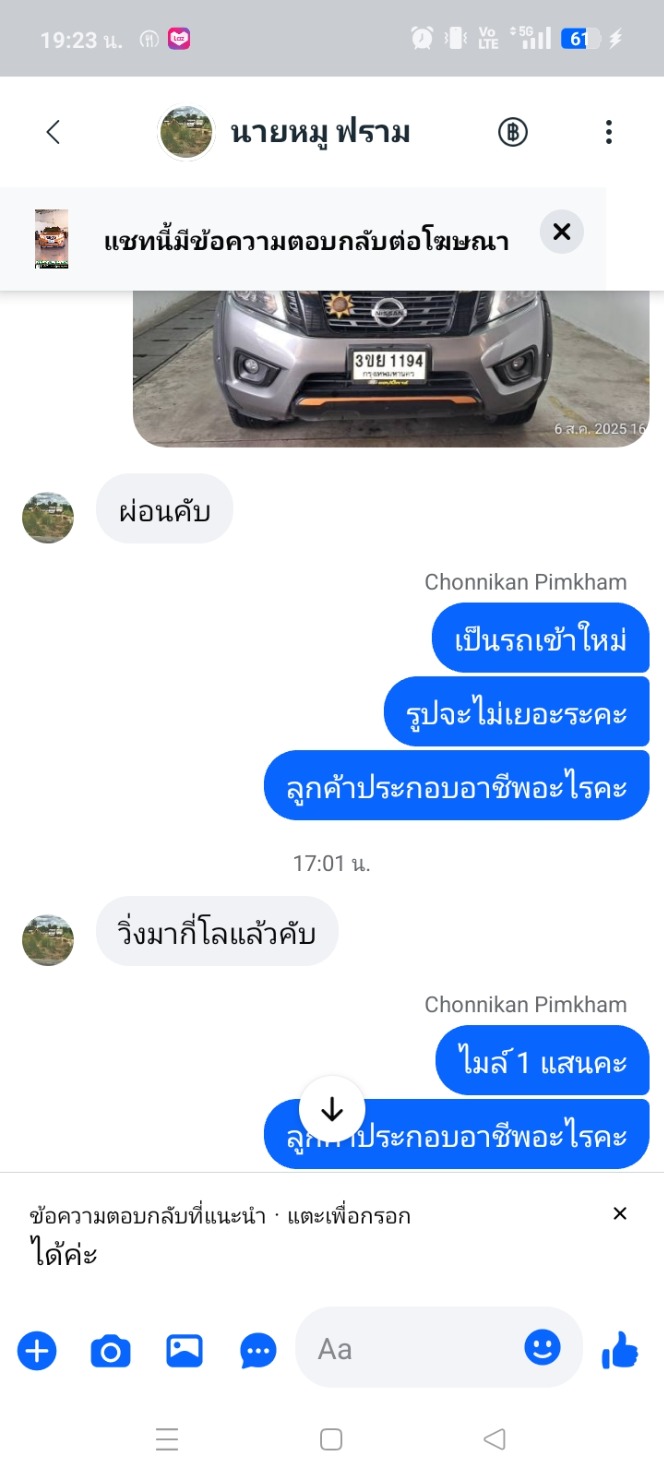The height and width of the screenshot is (1480, 664).
Task: Open the three-dot overflow menu
Action: coord(609,132)
